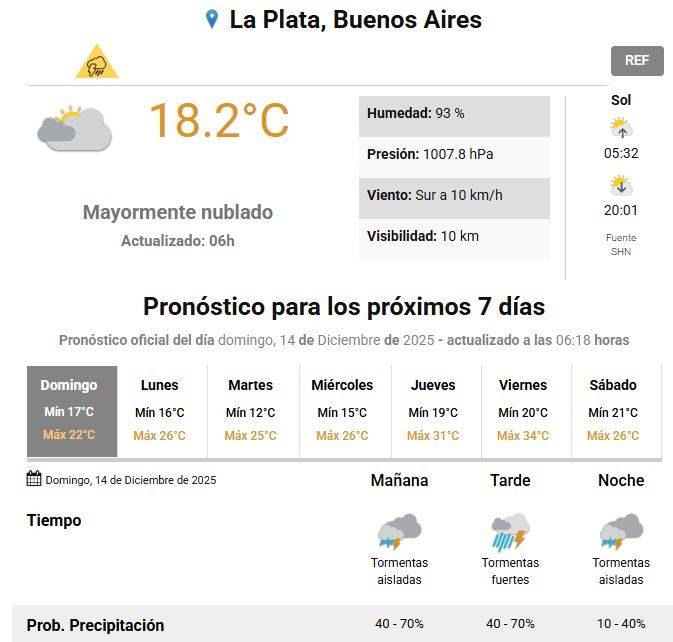
Task: Open the Miércoles forecast tab
Action: point(342,410)
